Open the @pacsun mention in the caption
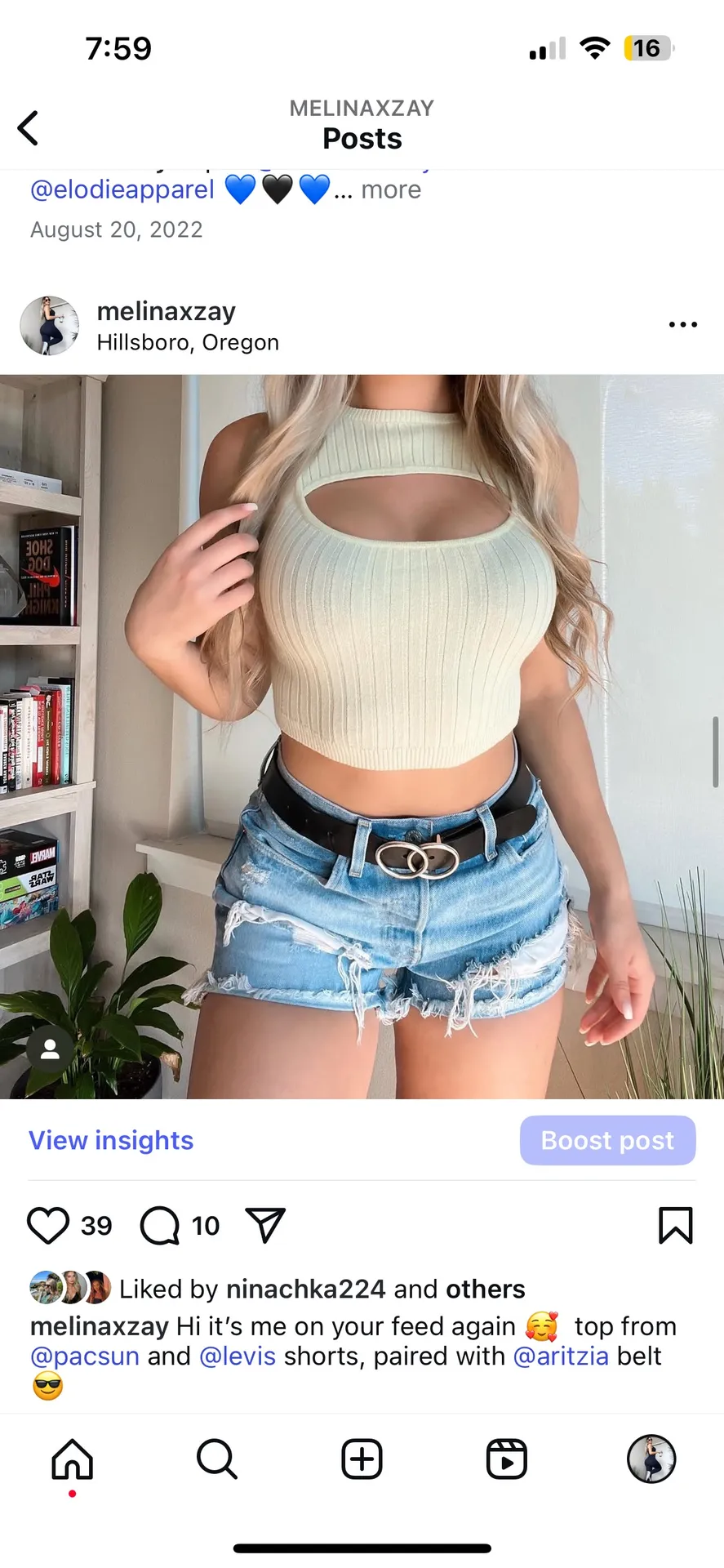 click(x=85, y=1356)
